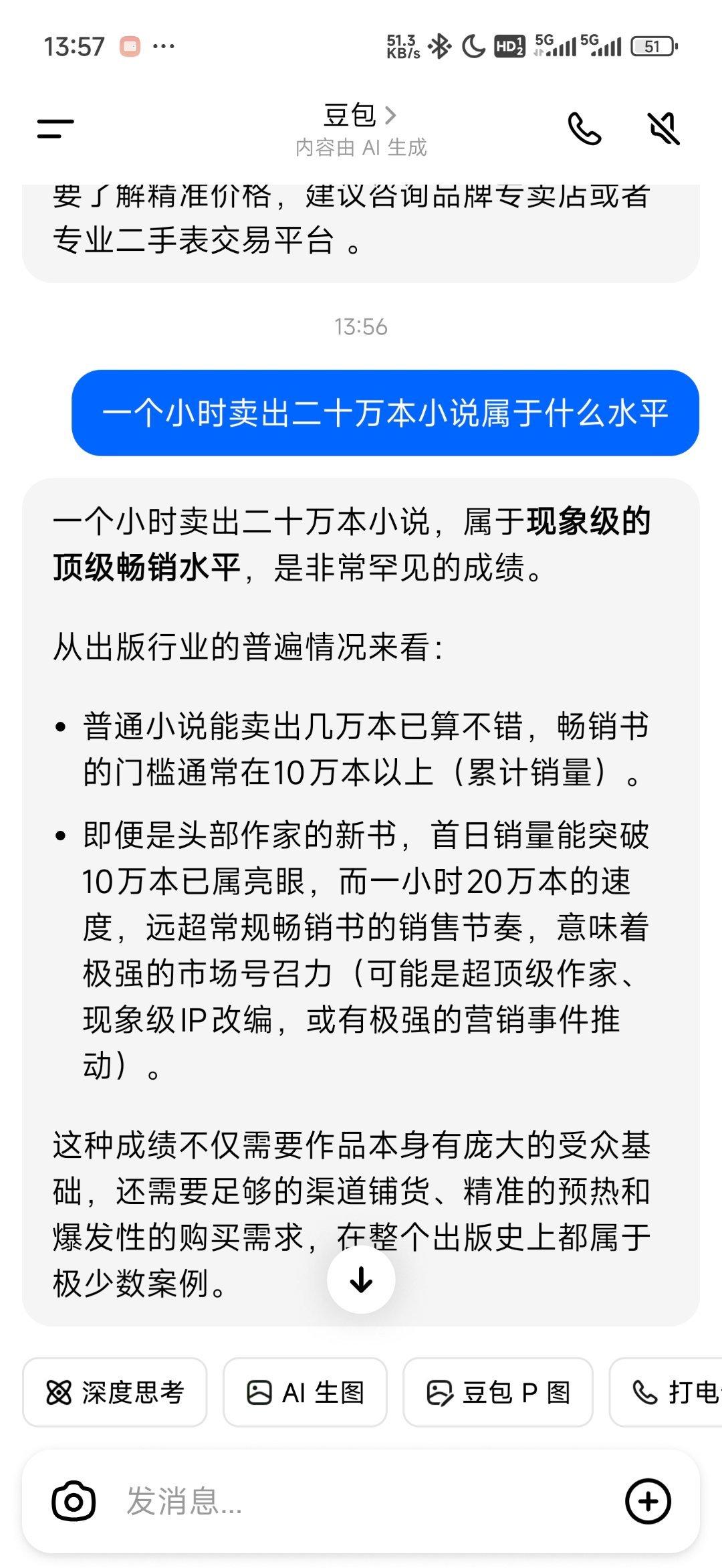Open 豆包 profile from the title
Image resolution: width=722 pixels, height=1568 pixels.
[360, 116]
